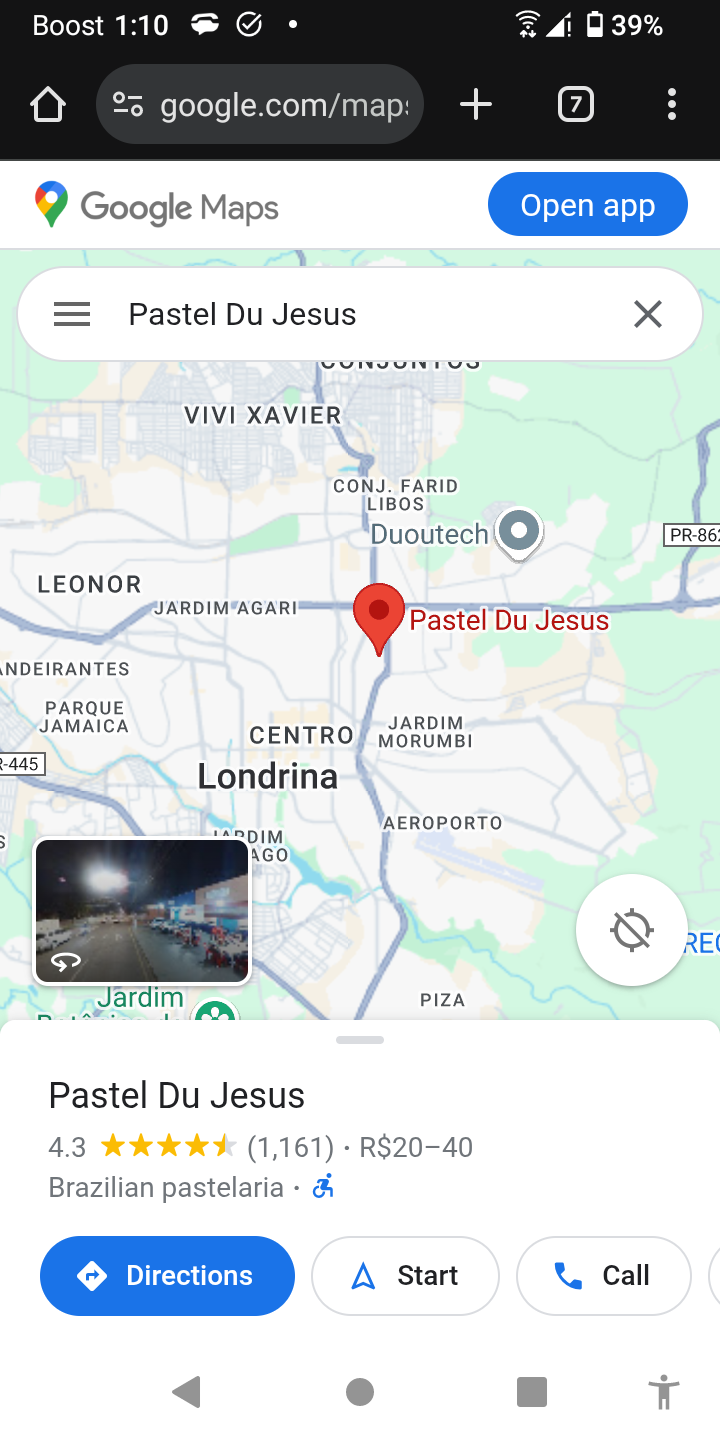Open a new browser tab
The height and width of the screenshot is (1440, 720).
point(476,104)
